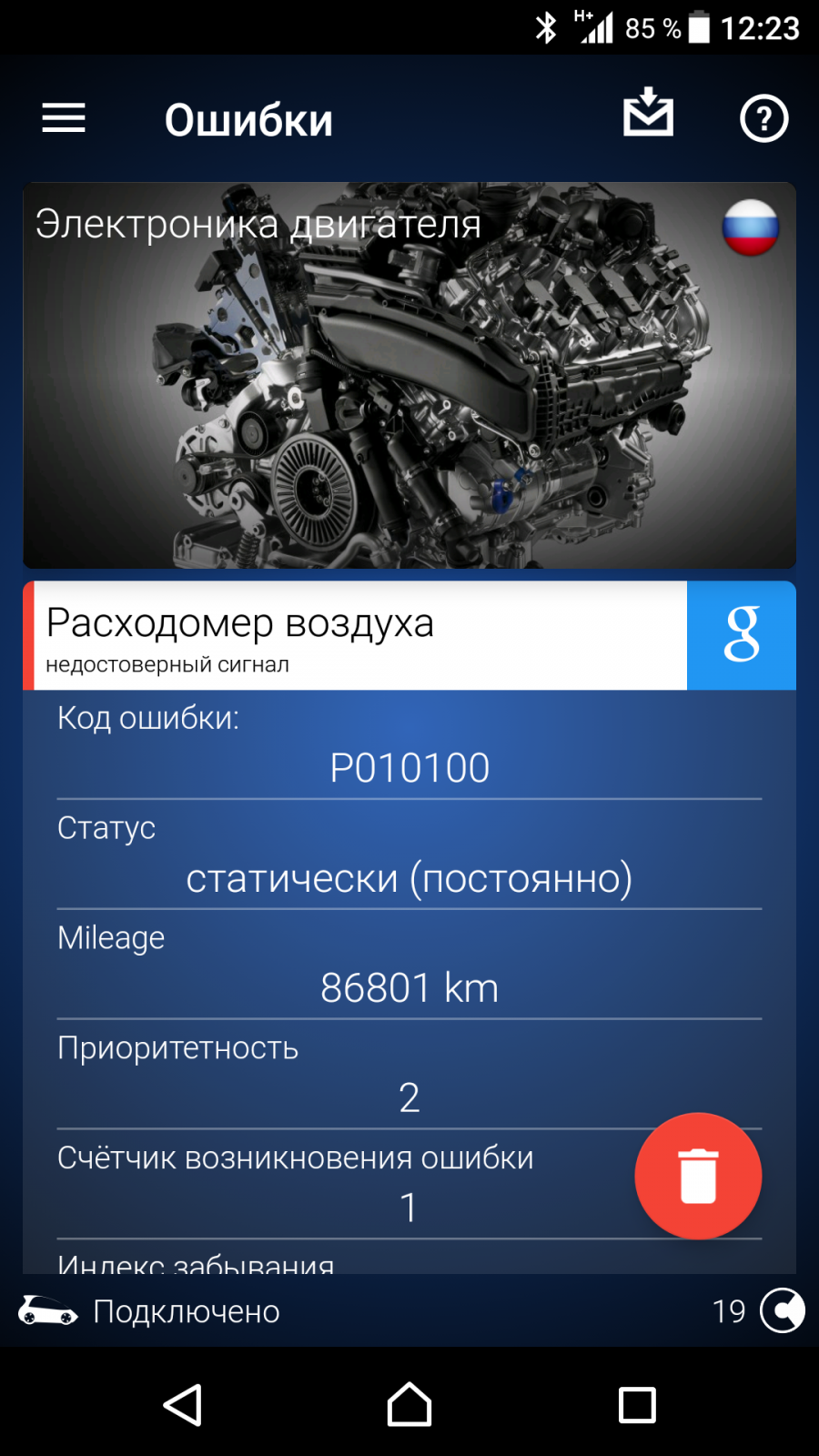The width and height of the screenshot is (819, 1456).
Task: Open the help question mark
Action: tap(763, 118)
